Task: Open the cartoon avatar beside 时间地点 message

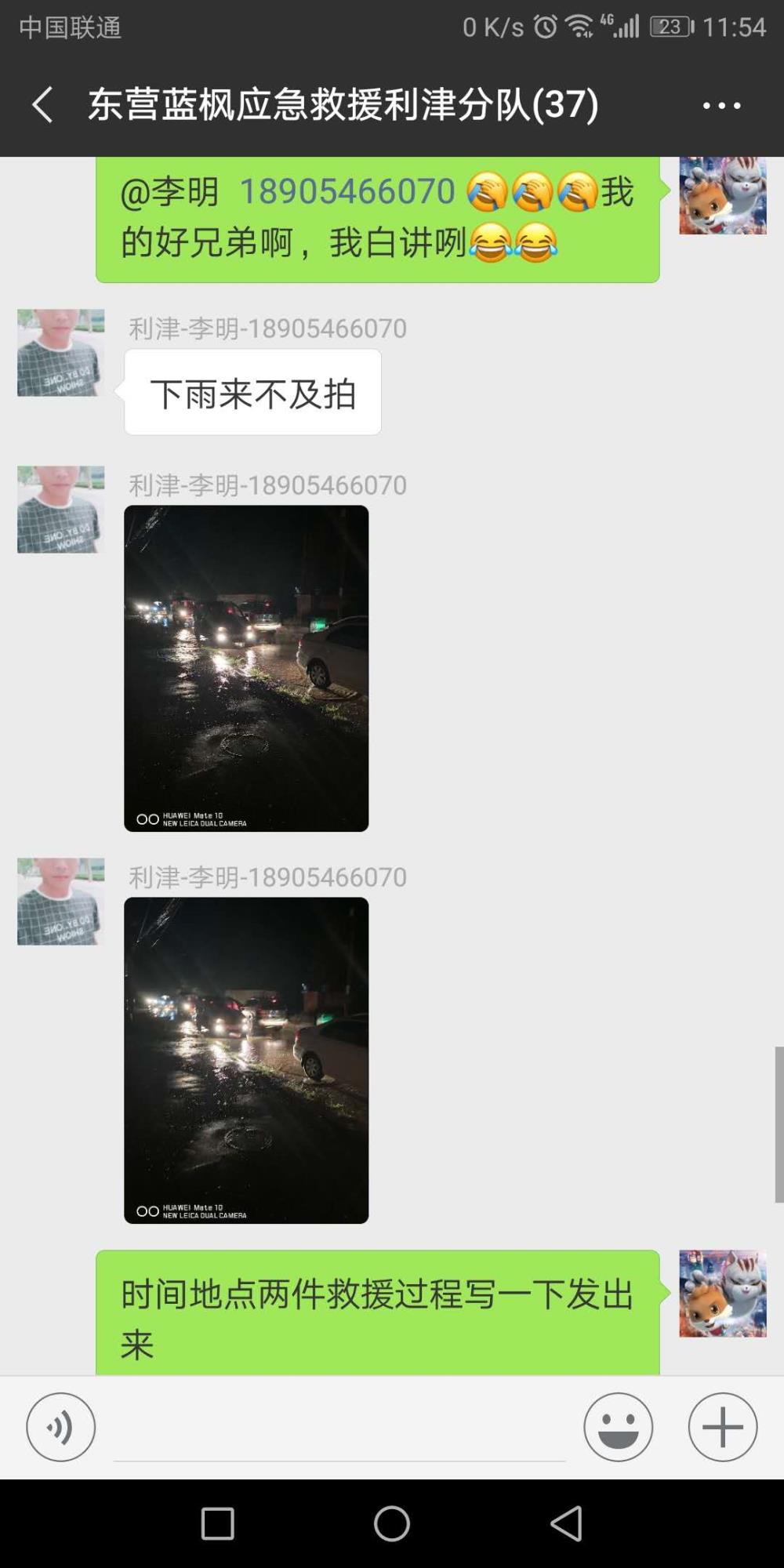Action: (x=723, y=1294)
